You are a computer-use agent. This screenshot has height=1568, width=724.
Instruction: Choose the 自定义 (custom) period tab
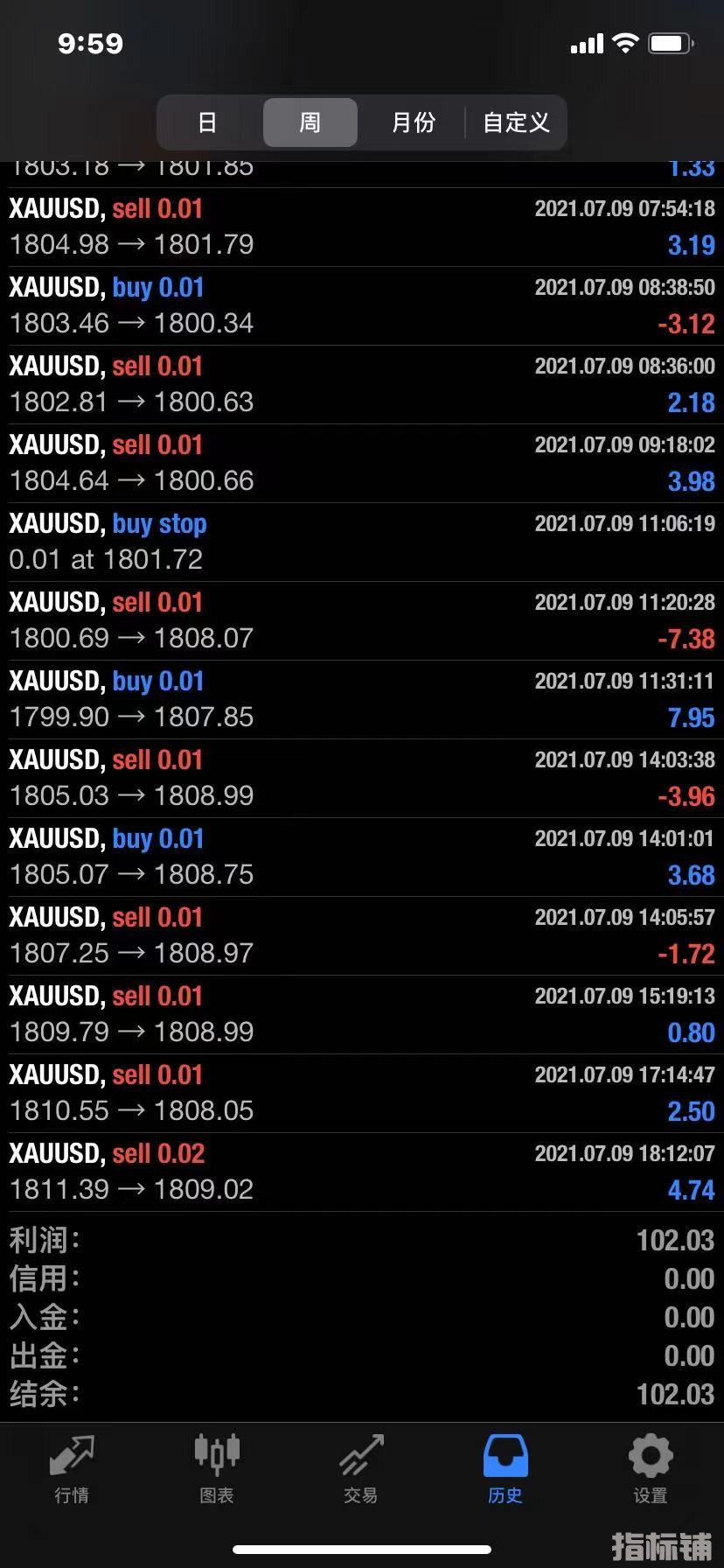[x=516, y=122]
